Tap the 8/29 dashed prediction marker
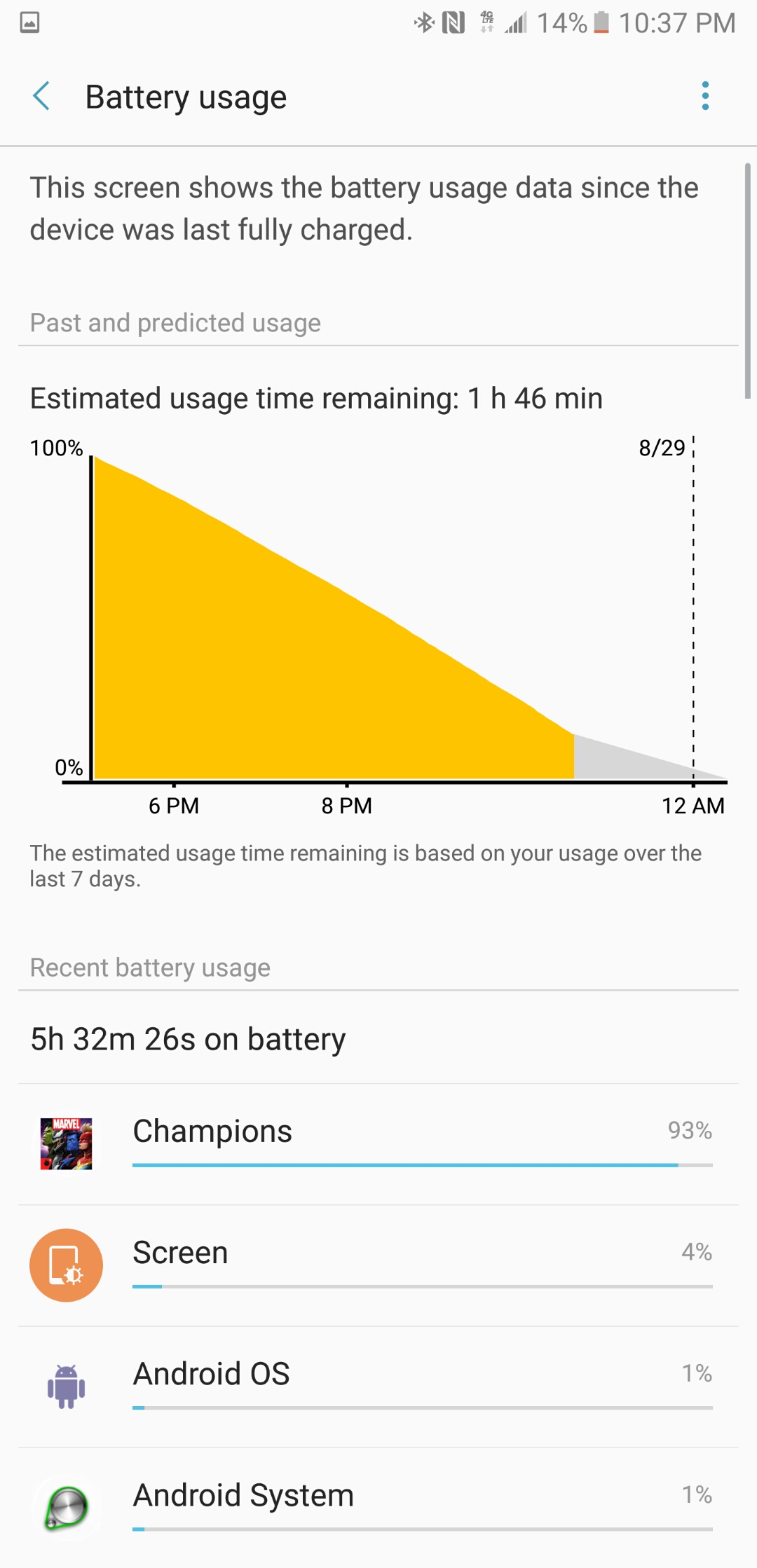Viewport: 757px width, 1568px height. [693, 610]
